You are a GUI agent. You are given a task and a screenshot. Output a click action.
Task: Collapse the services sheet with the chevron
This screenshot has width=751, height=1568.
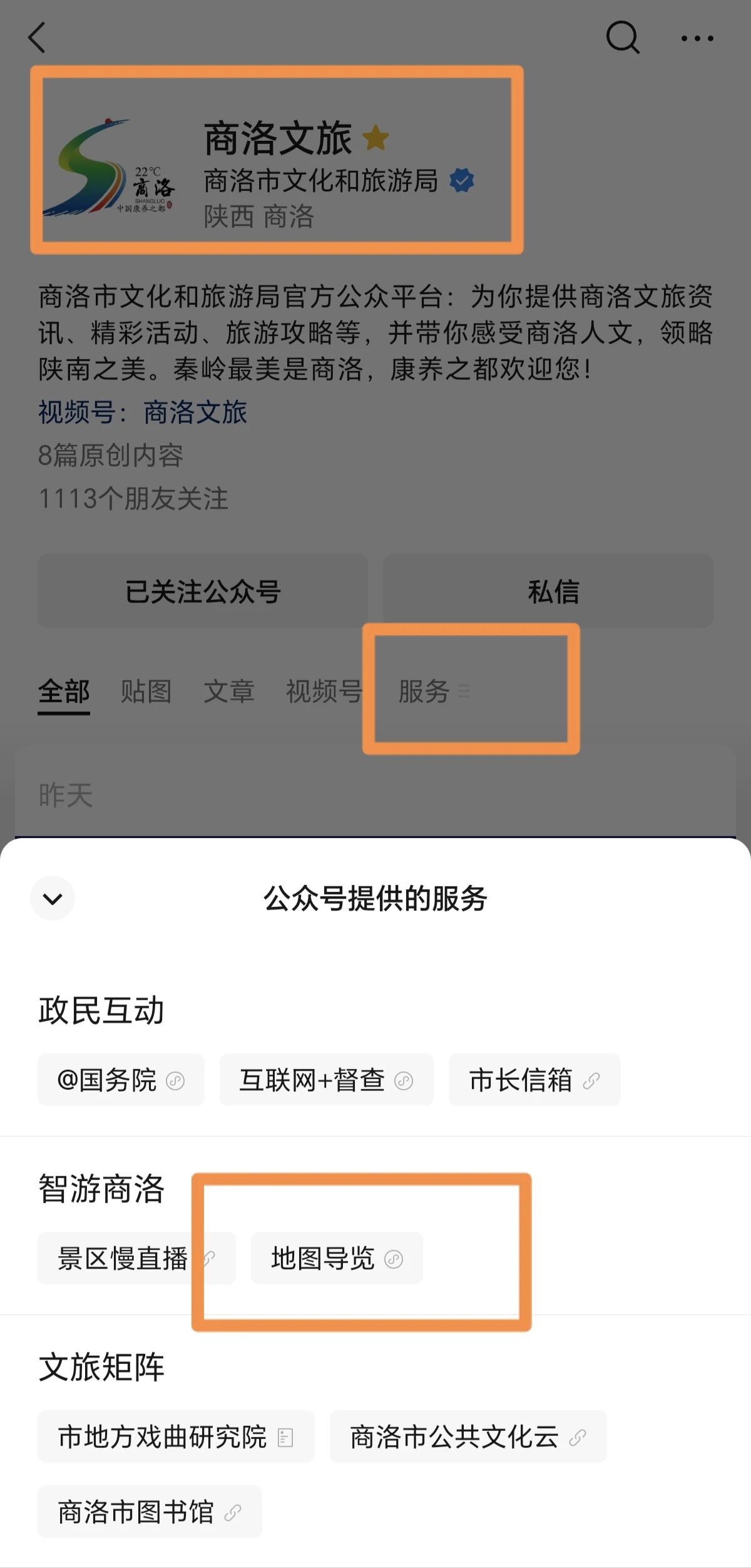[53, 898]
